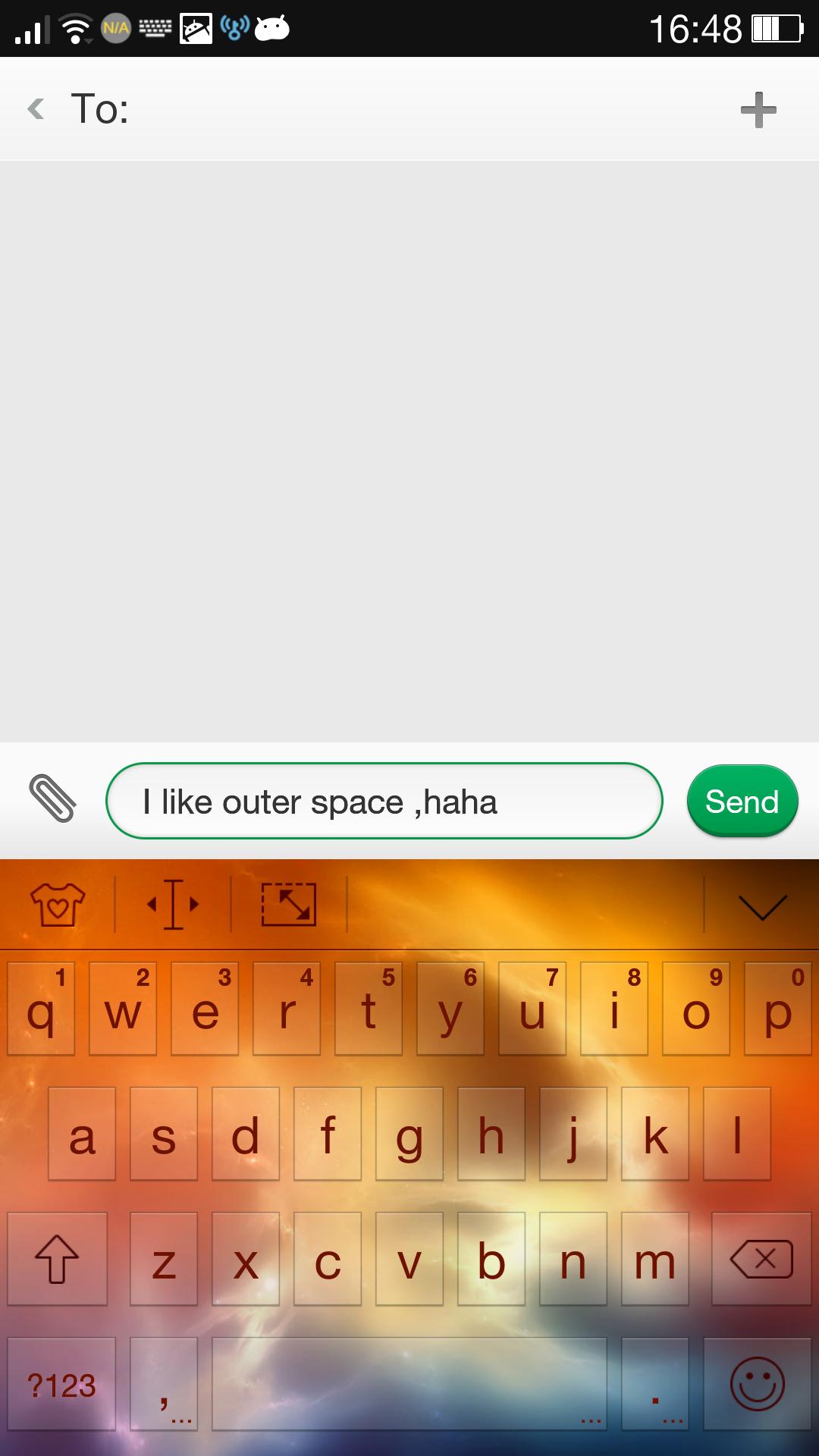Open keyboard themes via the shirt icon
Screen dimensions: 819x1456
coord(58,904)
